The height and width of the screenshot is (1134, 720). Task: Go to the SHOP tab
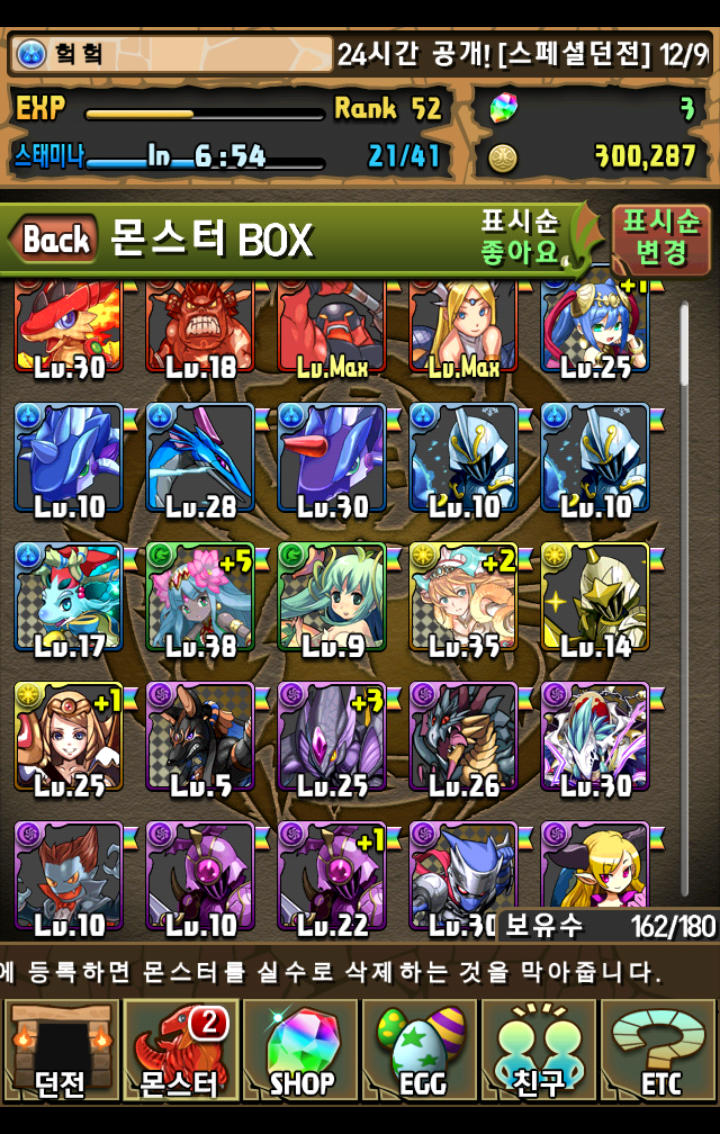(x=300, y=1050)
